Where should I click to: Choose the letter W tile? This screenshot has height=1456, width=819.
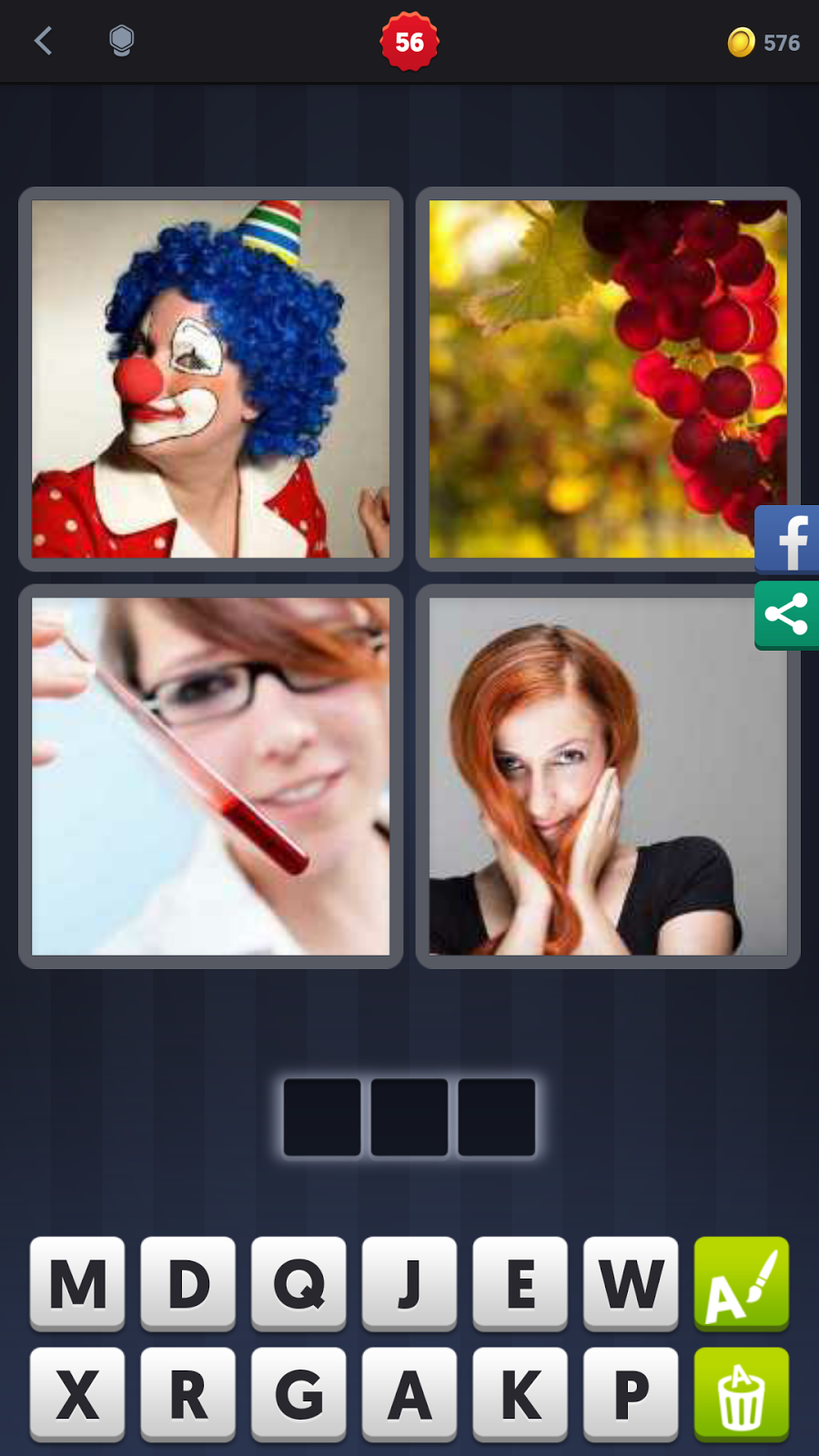pyautogui.click(x=631, y=1283)
